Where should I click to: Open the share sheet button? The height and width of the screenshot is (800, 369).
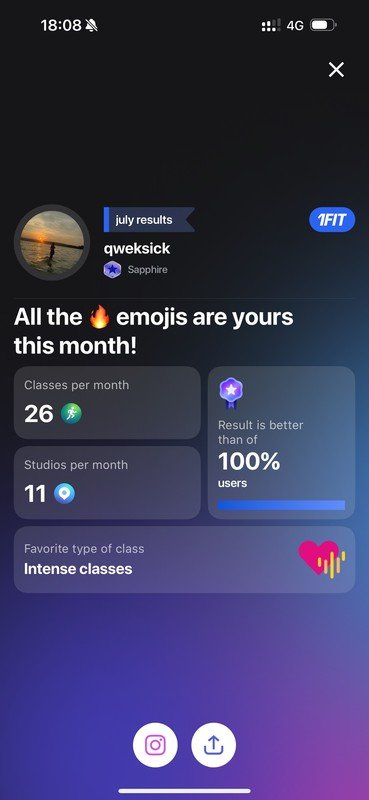[213, 745]
